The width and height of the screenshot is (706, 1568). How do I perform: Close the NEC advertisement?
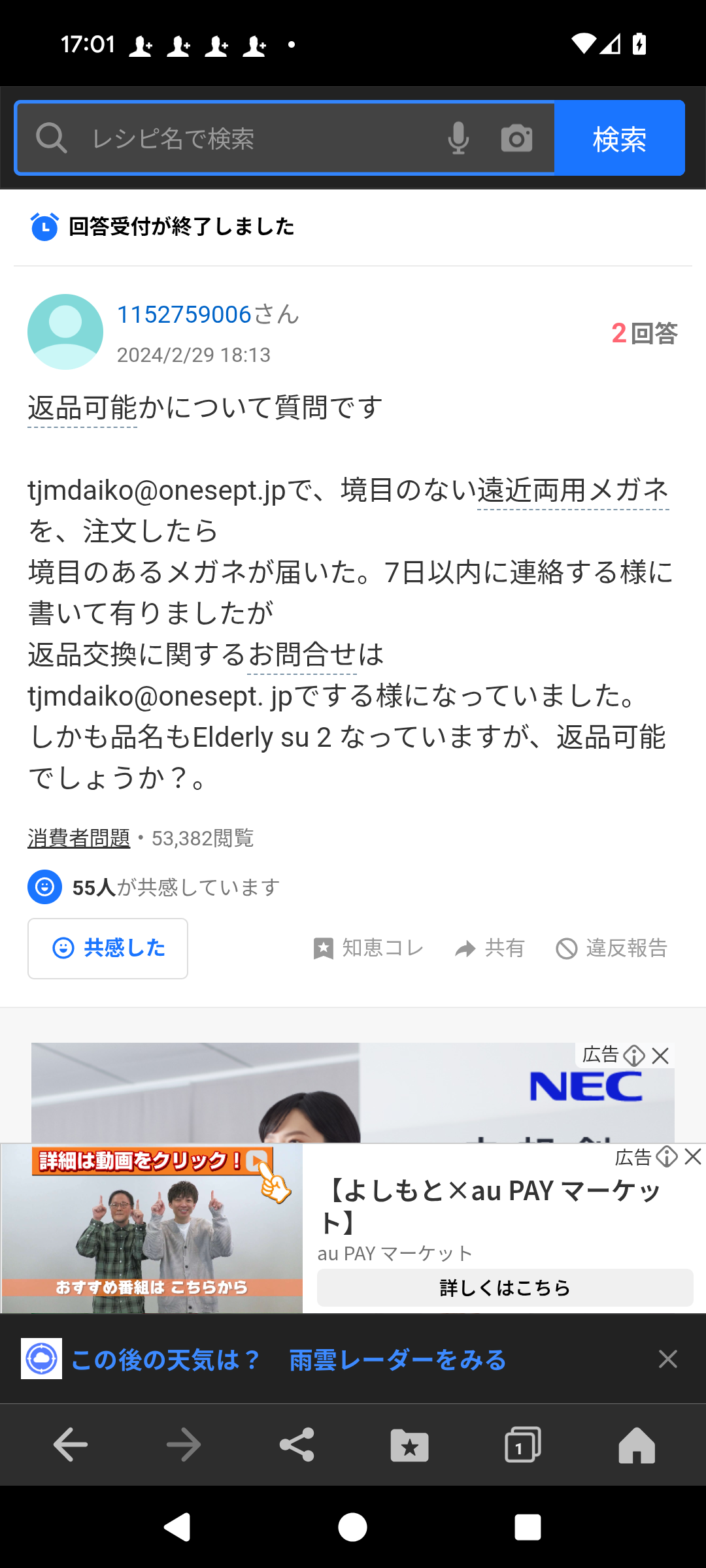(661, 1056)
